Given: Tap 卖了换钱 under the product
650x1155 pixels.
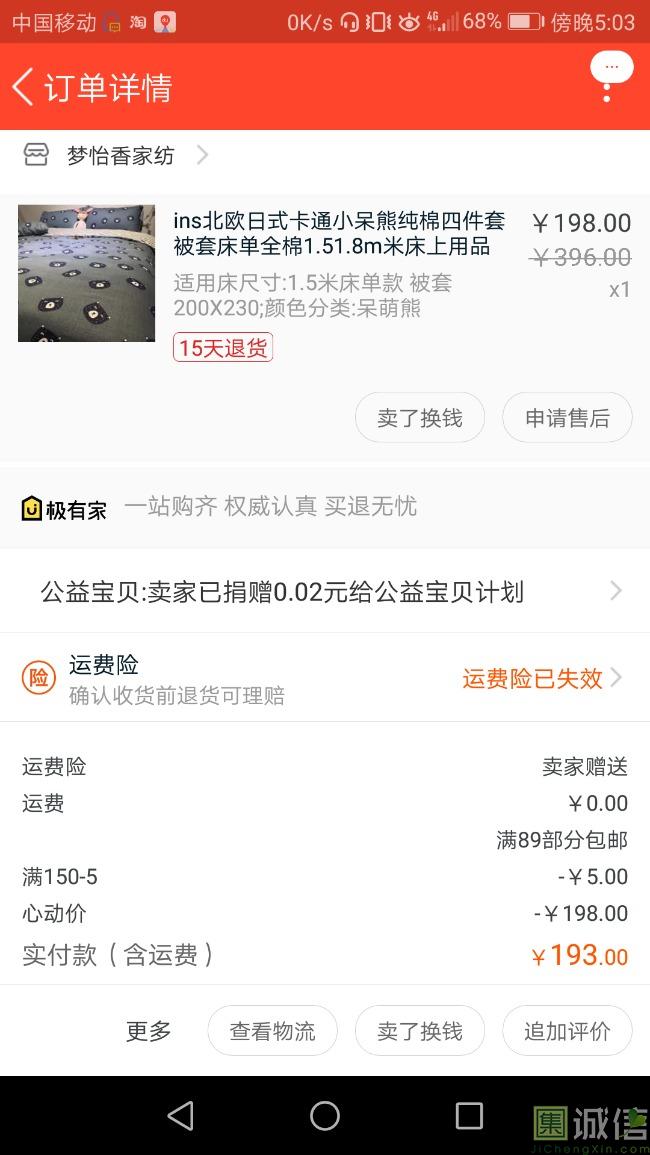Looking at the screenshot, I should 420,418.
